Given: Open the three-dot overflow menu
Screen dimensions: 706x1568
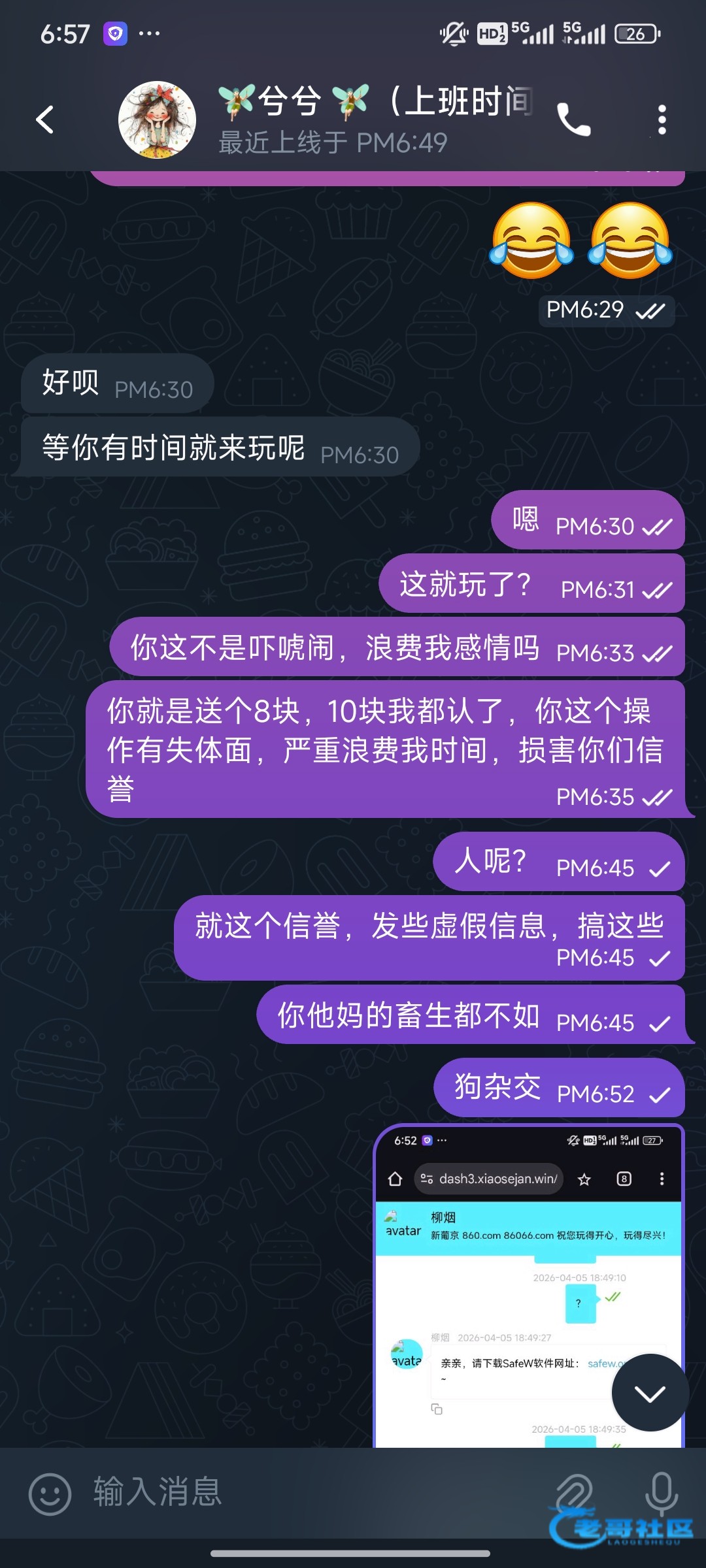Looking at the screenshot, I should coord(662,120).
